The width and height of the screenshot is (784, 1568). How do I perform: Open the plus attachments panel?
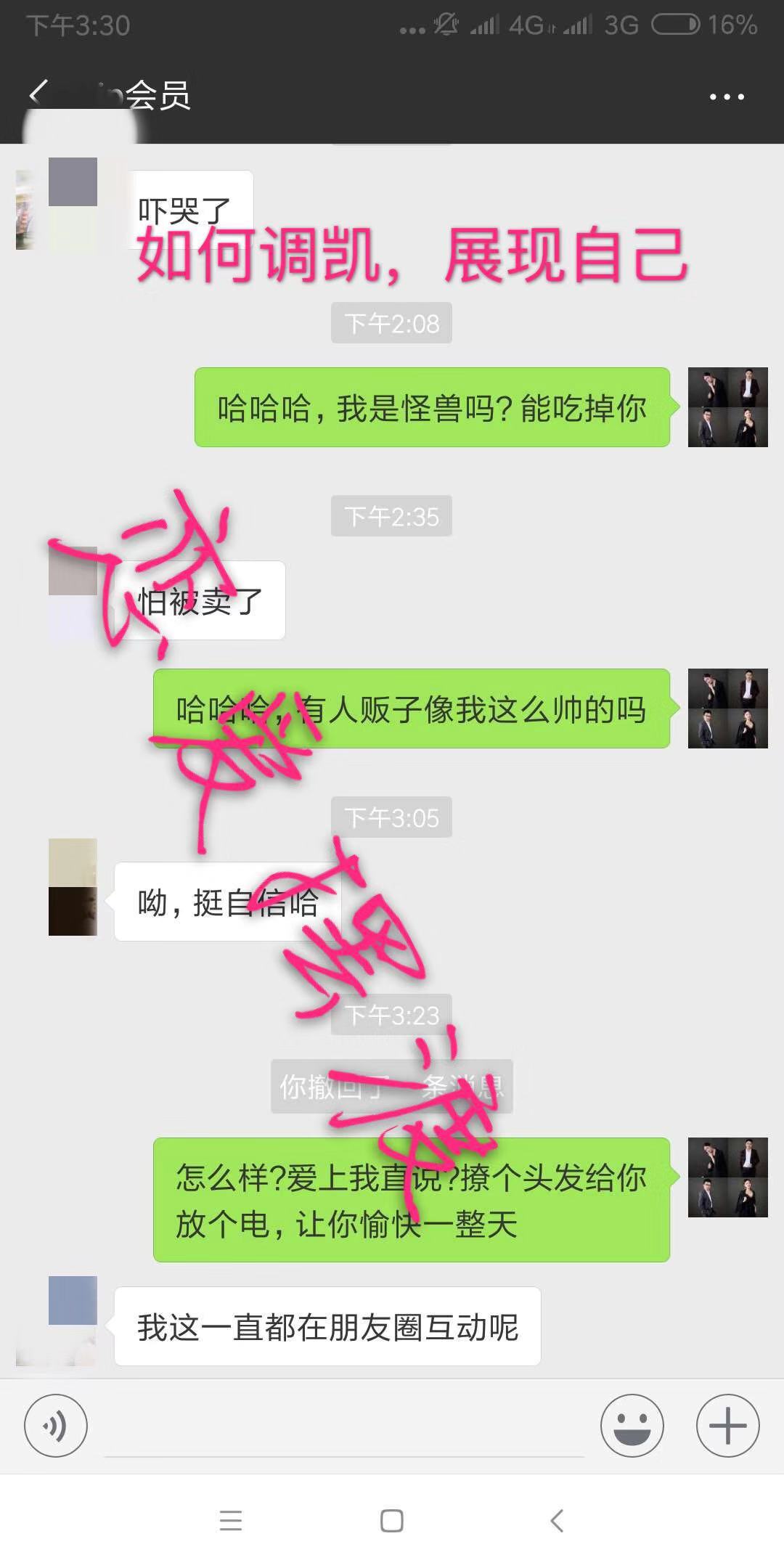pos(727,1425)
